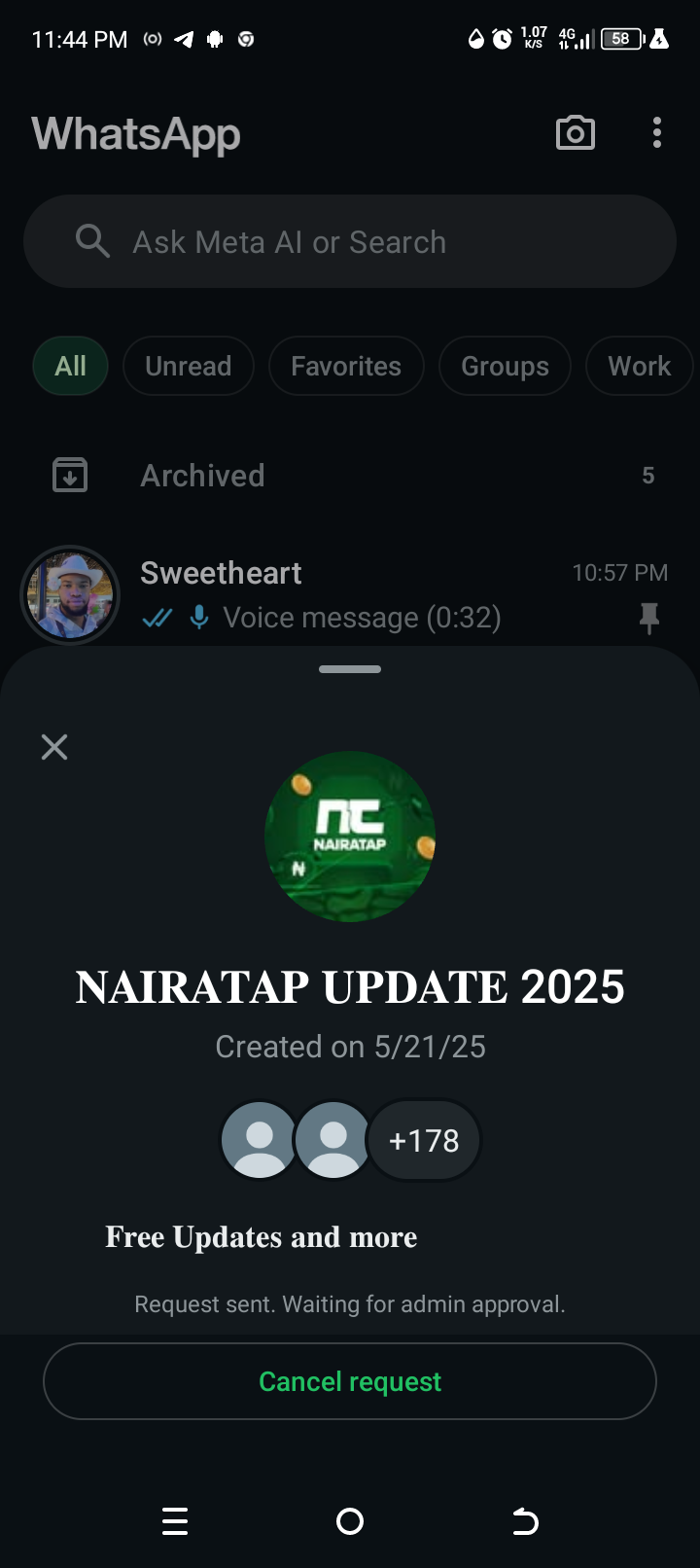Screen dimensions: 700x1568
Task: Switch to the Favorites filter
Action: (x=345, y=366)
